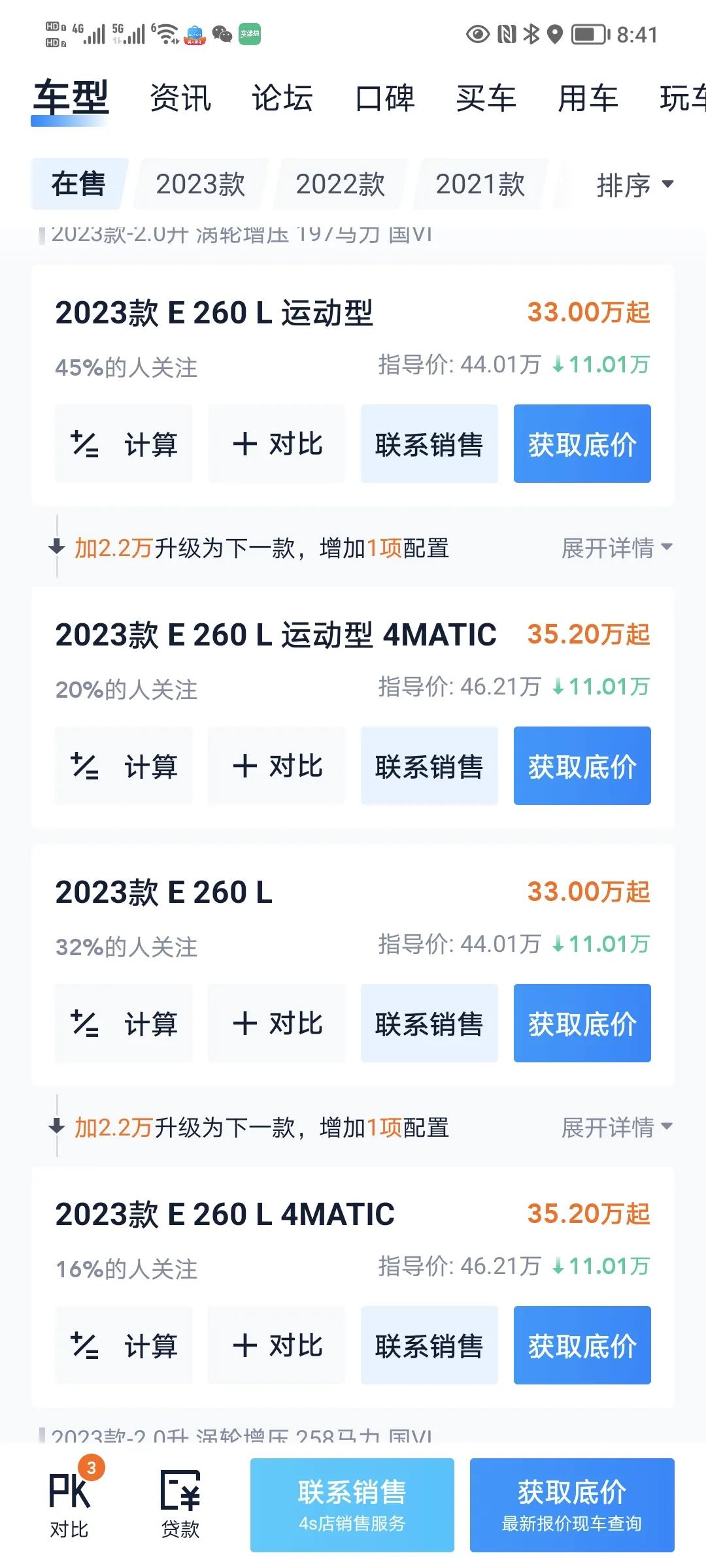Viewport: 706px width, 1568px height.
Task: Select the 2022款 filter chip
Action: (340, 184)
